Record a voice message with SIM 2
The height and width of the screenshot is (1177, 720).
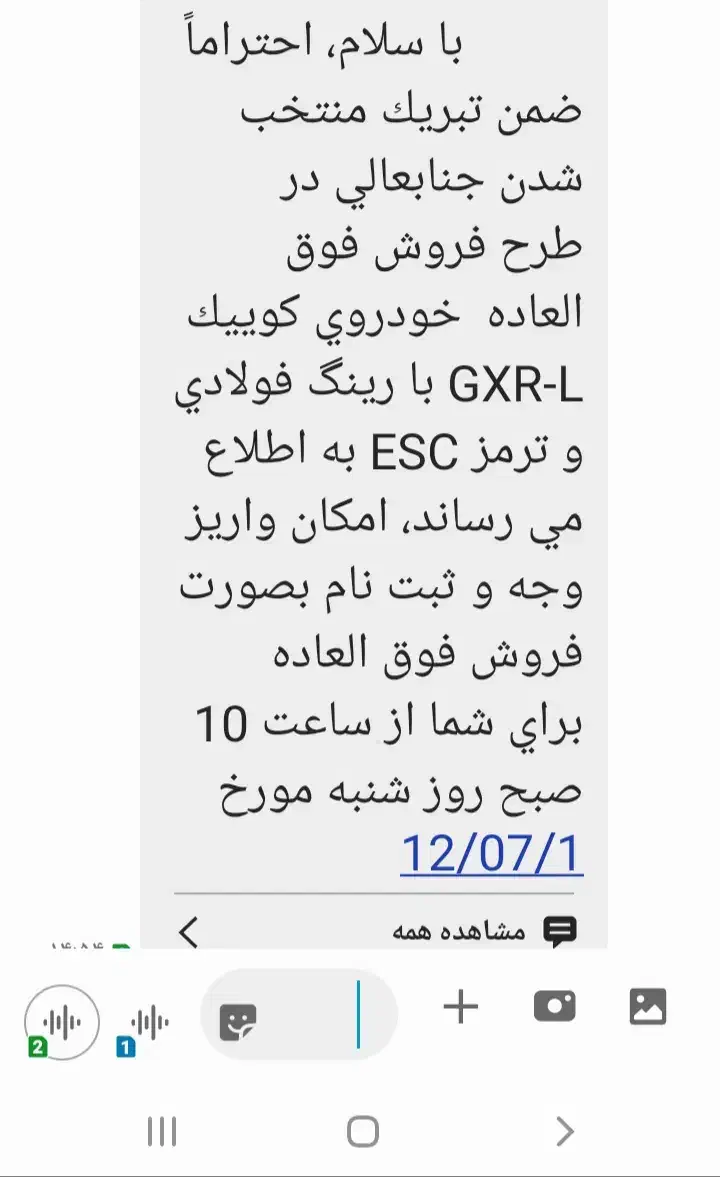pyautogui.click(x=62, y=1022)
